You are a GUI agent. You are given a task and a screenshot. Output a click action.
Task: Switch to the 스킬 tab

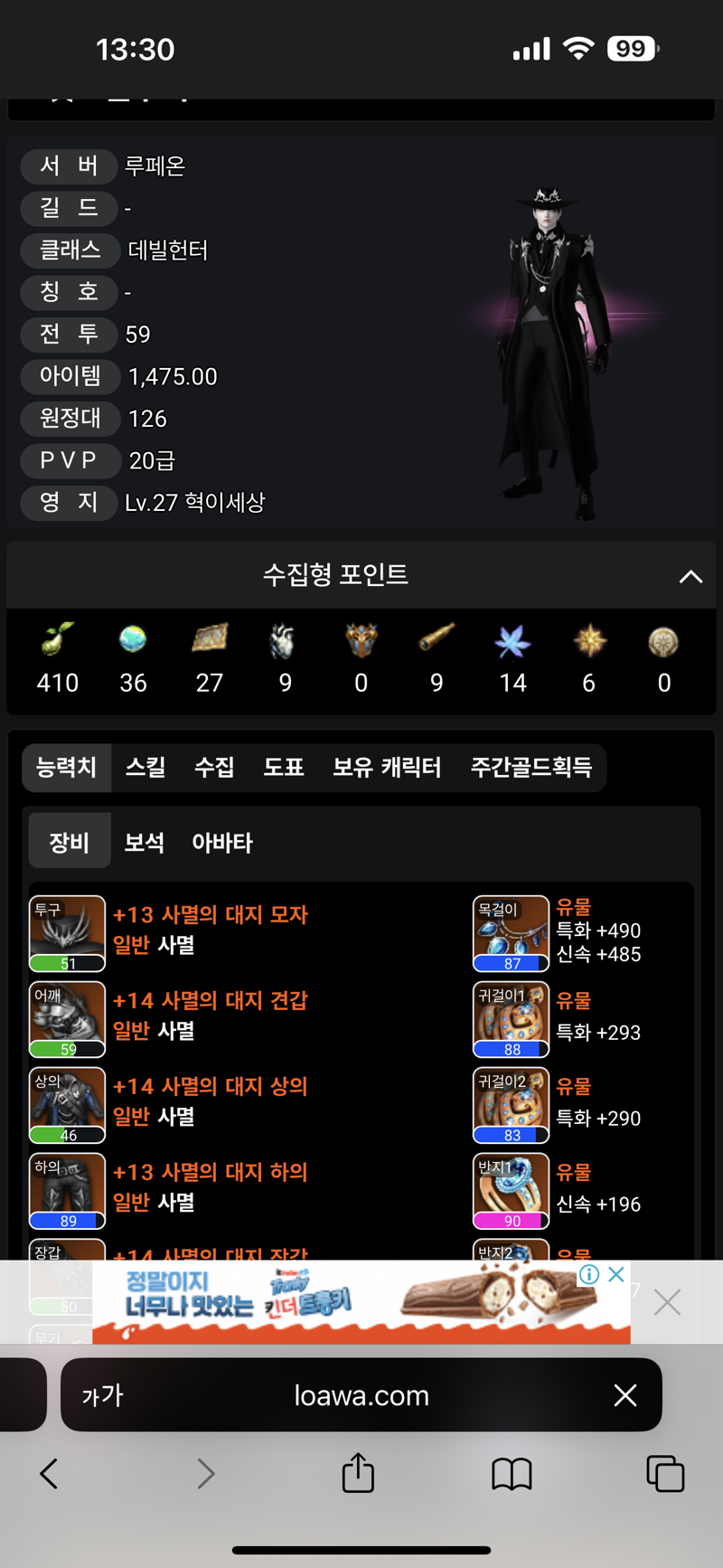point(146,768)
